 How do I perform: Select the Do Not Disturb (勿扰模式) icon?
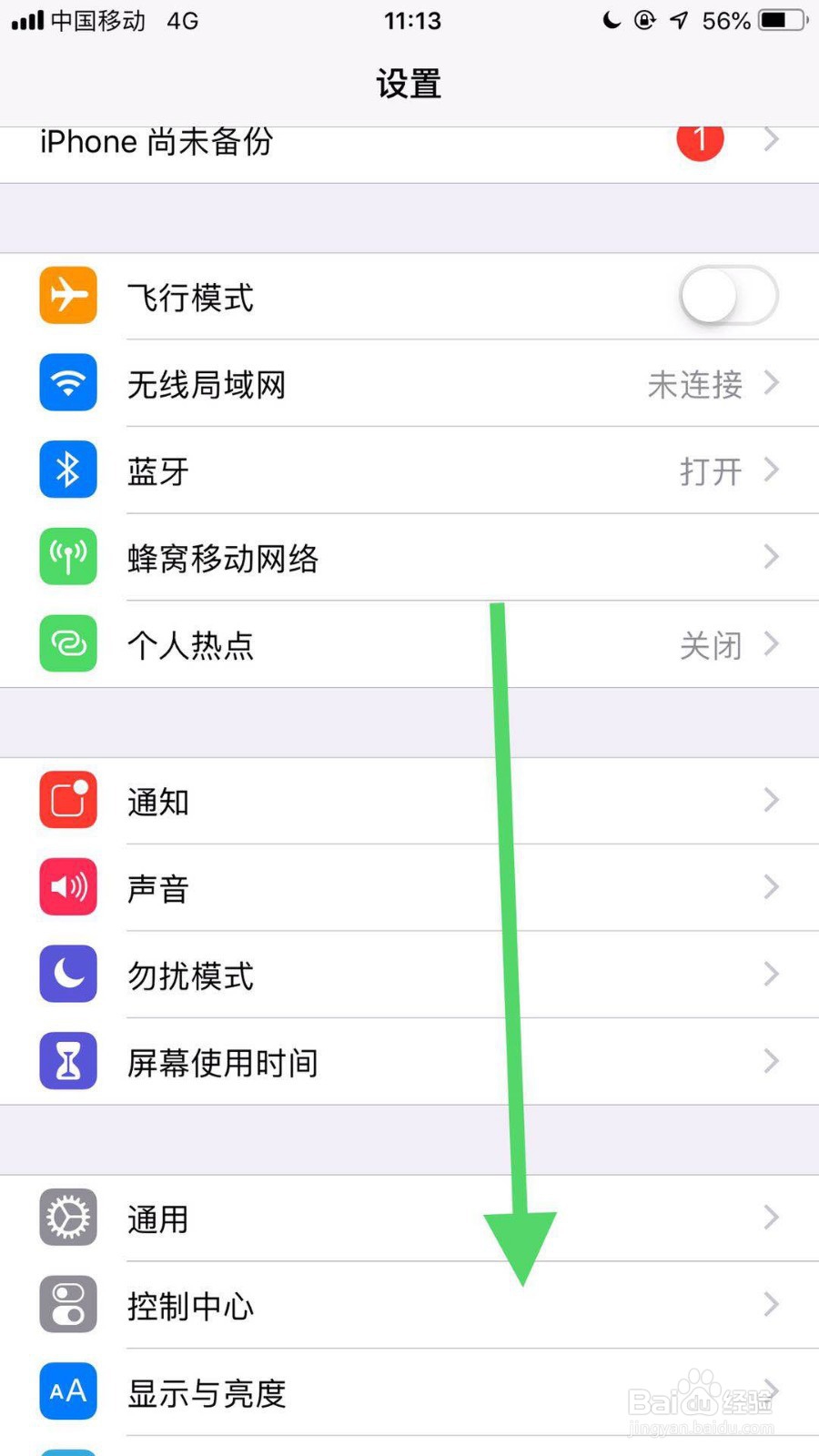point(67,974)
